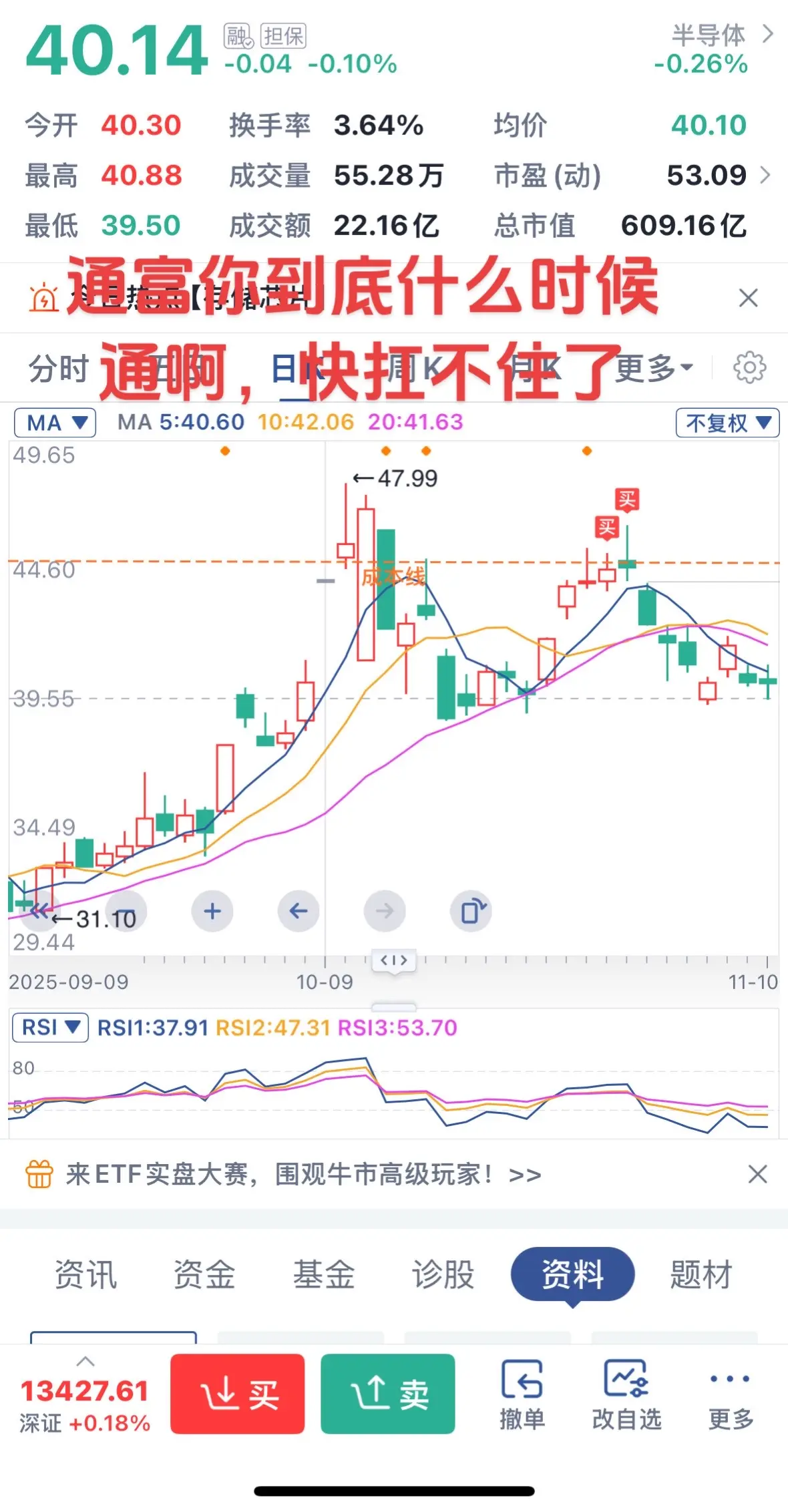Switch to the 分时 chart tab
This screenshot has width=788, height=1512.
coord(58,369)
